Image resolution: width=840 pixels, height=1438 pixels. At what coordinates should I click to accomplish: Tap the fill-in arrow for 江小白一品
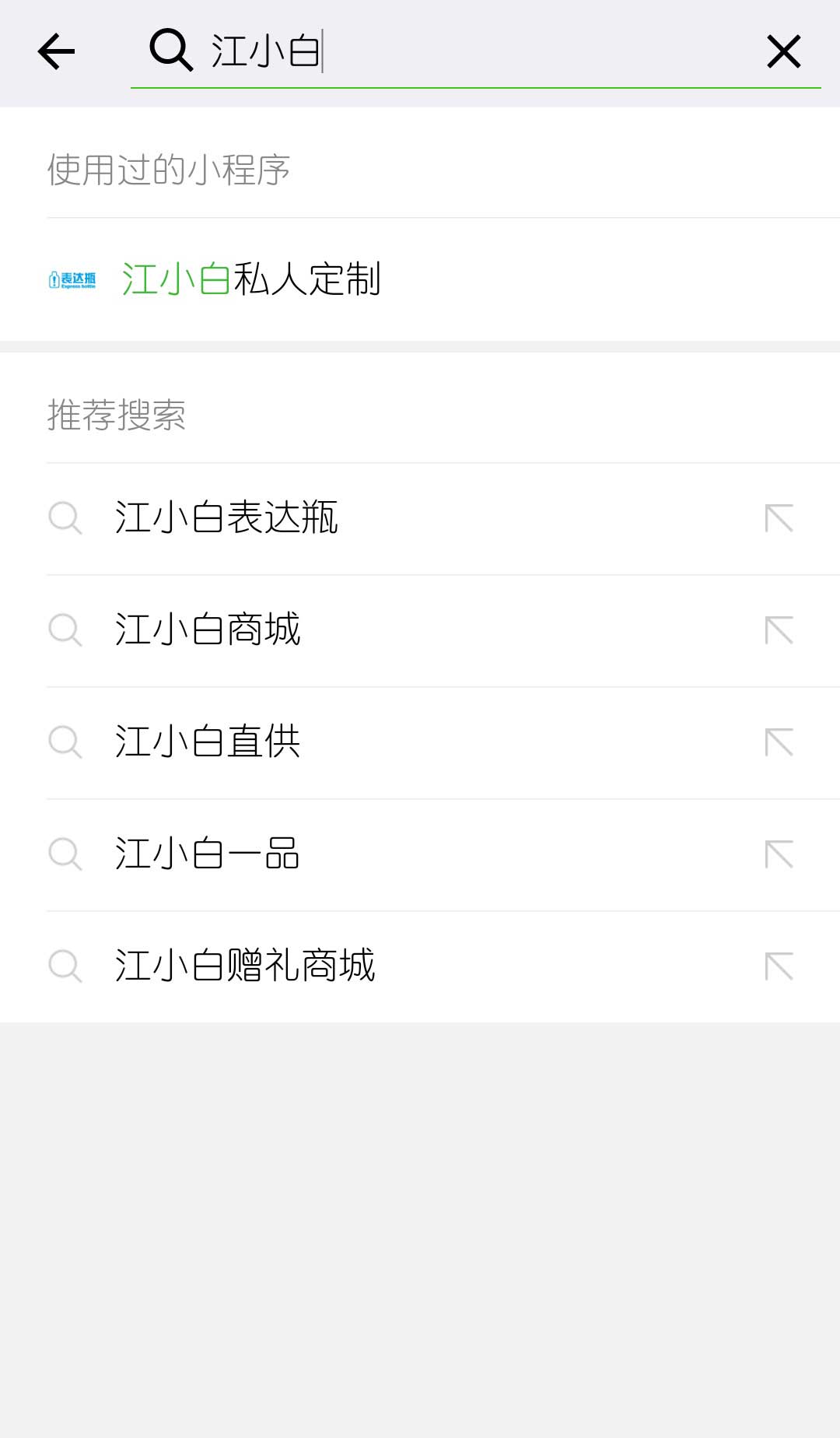pyautogui.click(x=780, y=854)
